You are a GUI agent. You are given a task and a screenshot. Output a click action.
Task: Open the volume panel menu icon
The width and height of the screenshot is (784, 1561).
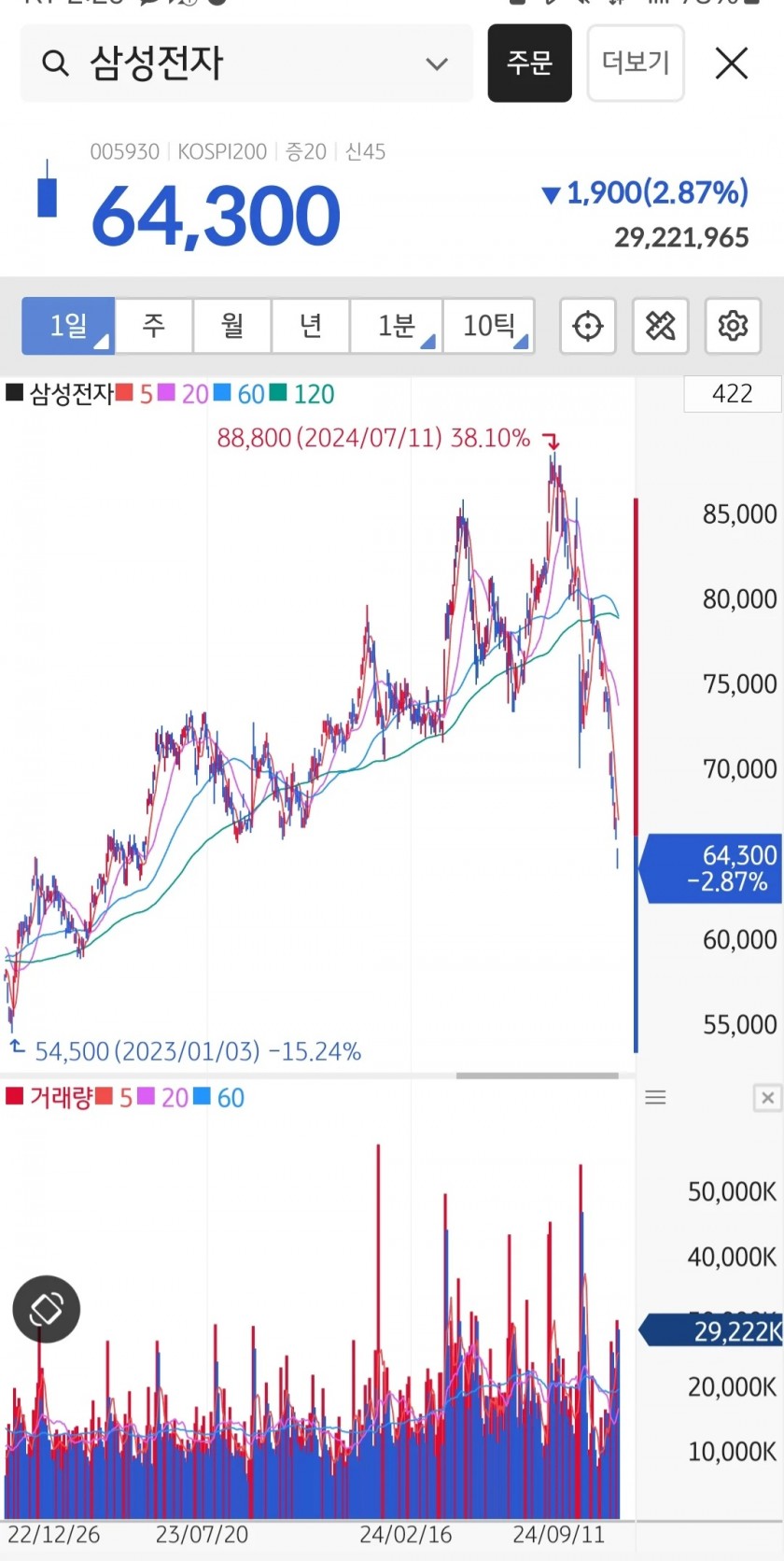(x=655, y=1098)
